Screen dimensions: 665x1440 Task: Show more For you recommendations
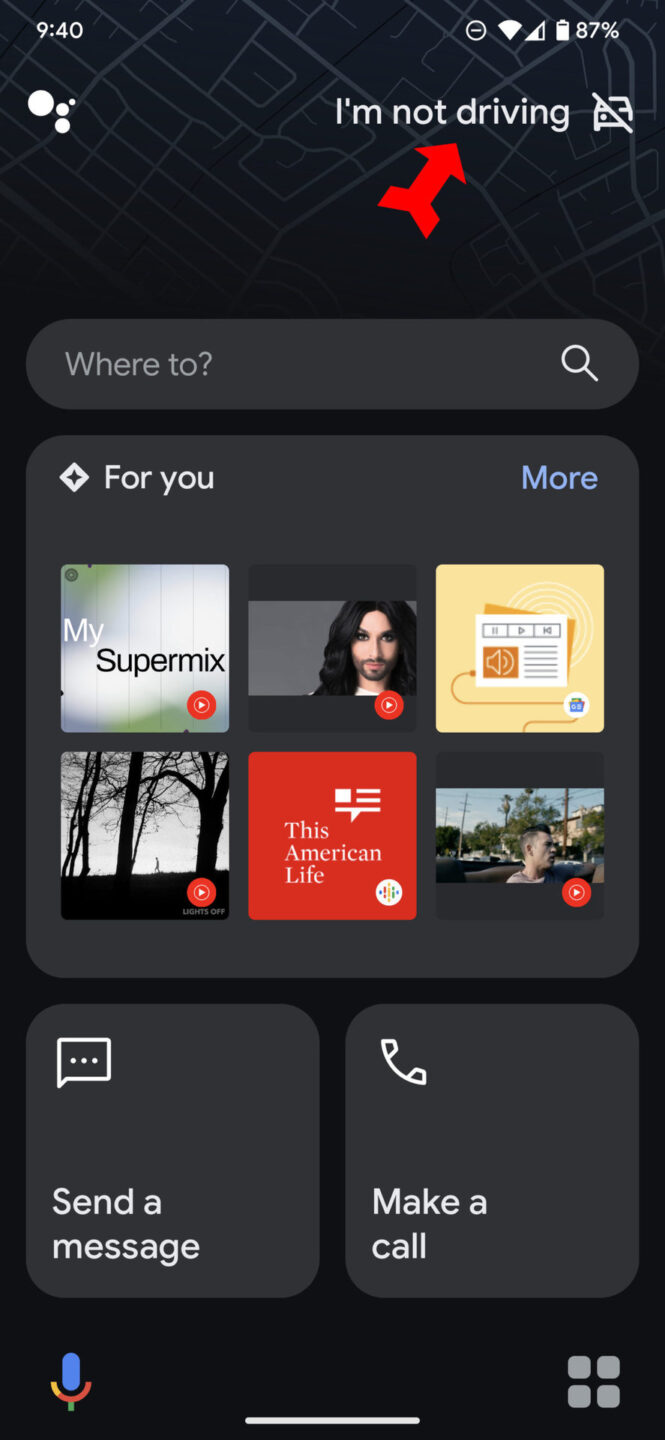coord(559,478)
